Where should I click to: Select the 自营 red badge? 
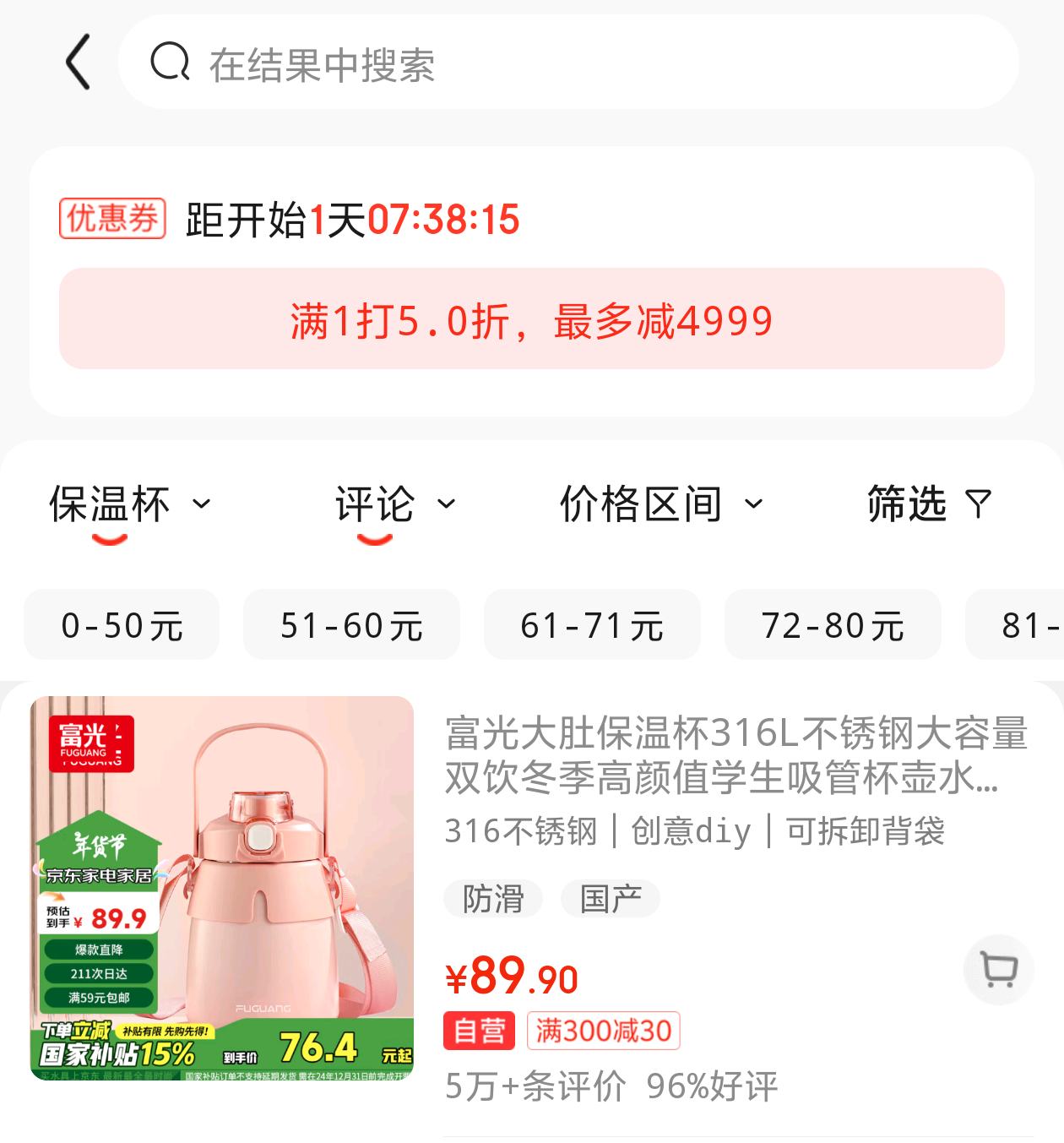[479, 1031]
